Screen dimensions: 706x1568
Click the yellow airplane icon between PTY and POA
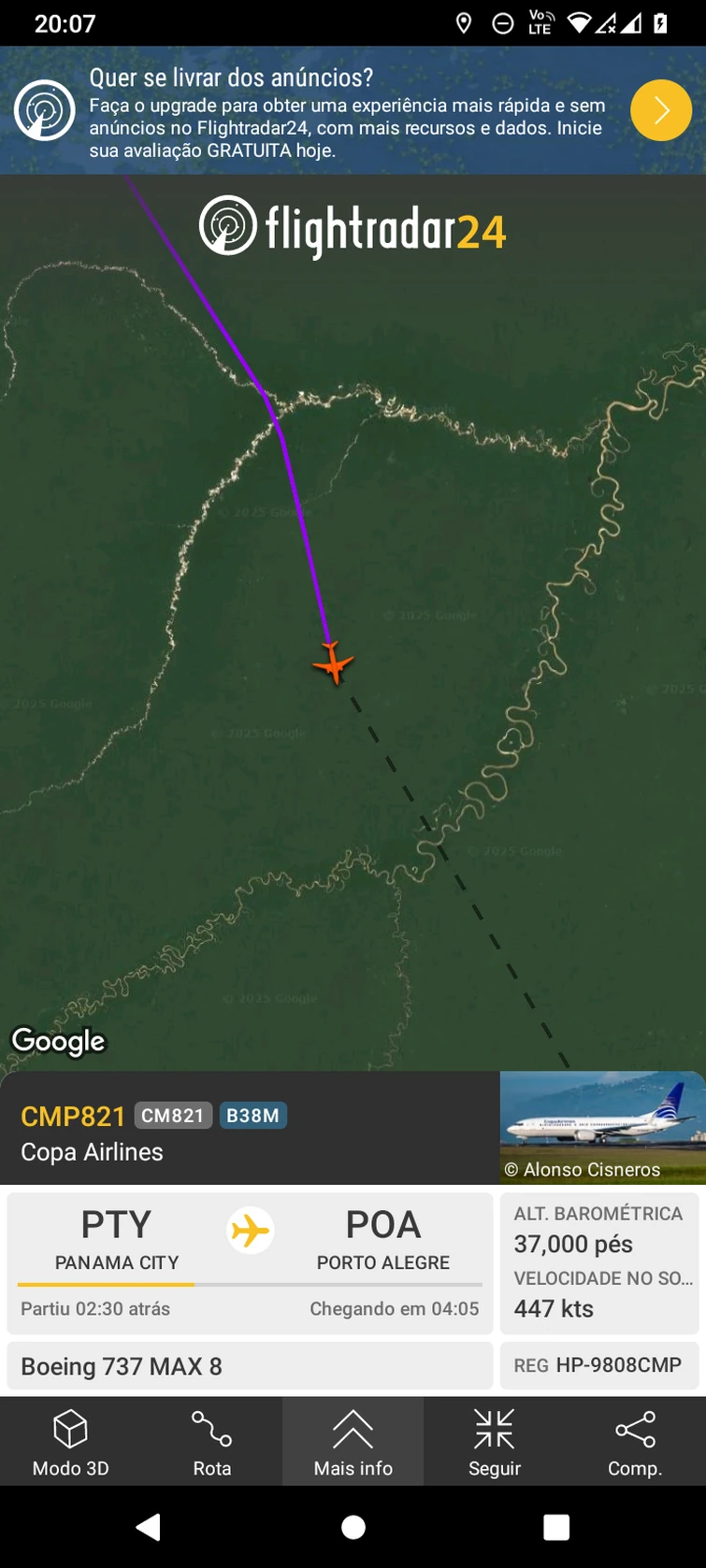tap(249, 1232)
